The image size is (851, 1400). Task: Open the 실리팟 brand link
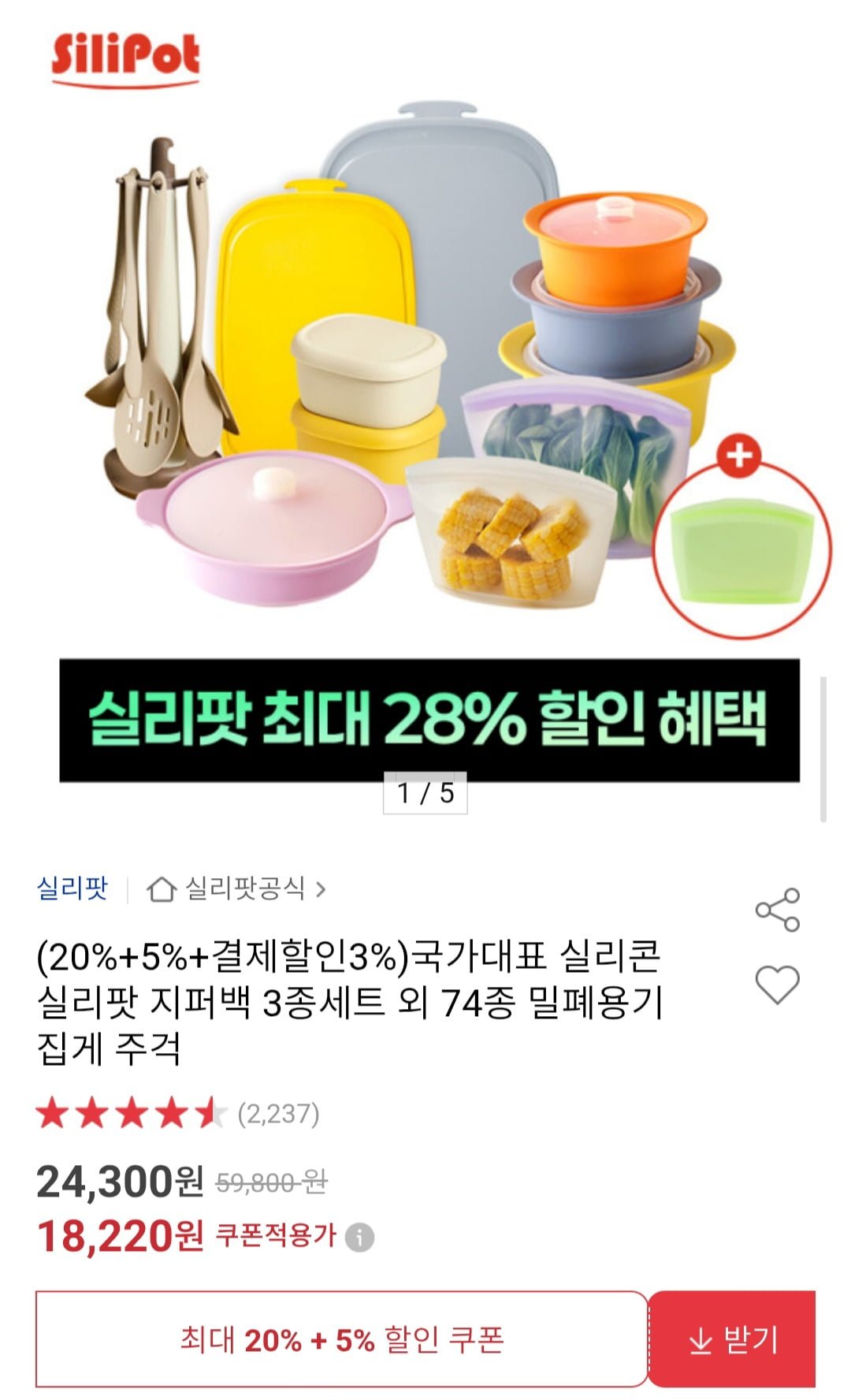click(x=72, y=888)
